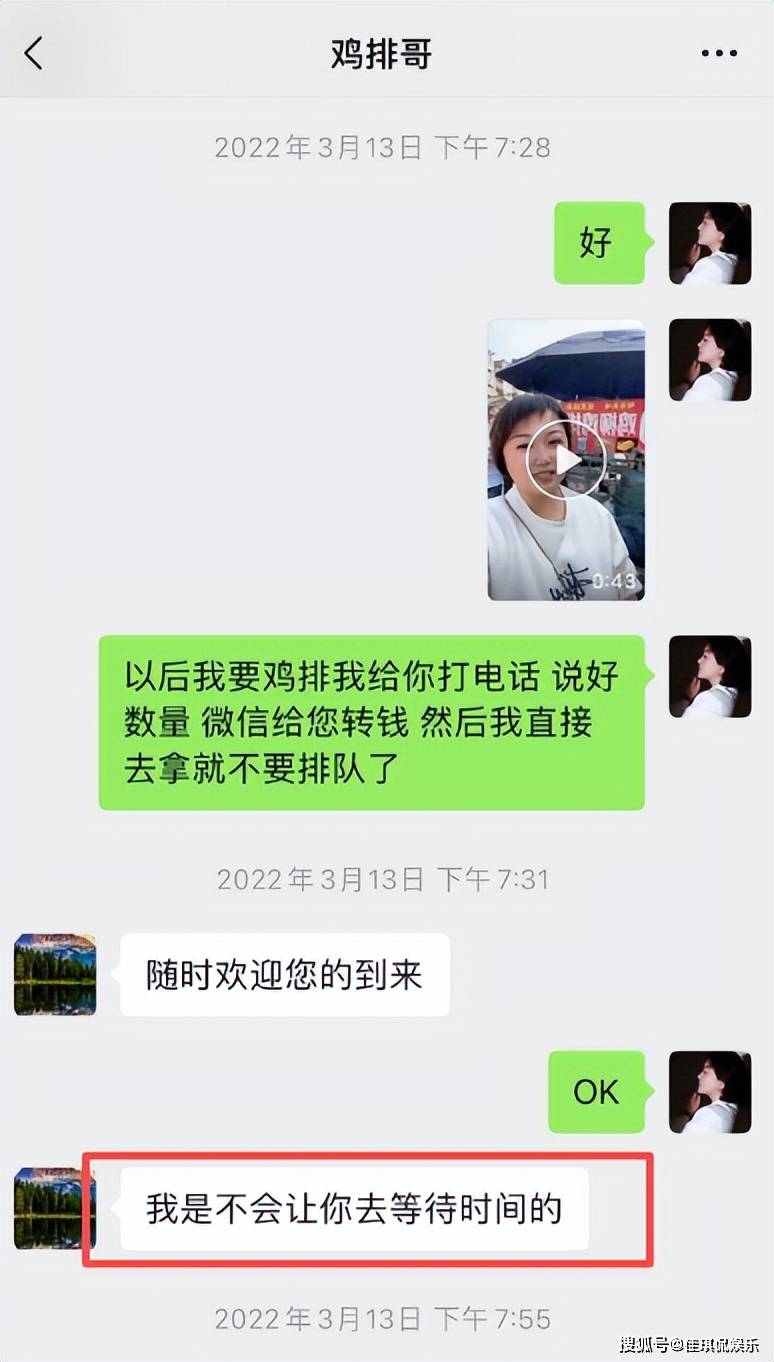This screenshot has height=1362, width=774.
Task: Play the 0:43 video message
Action: click(x=566, y=460)
